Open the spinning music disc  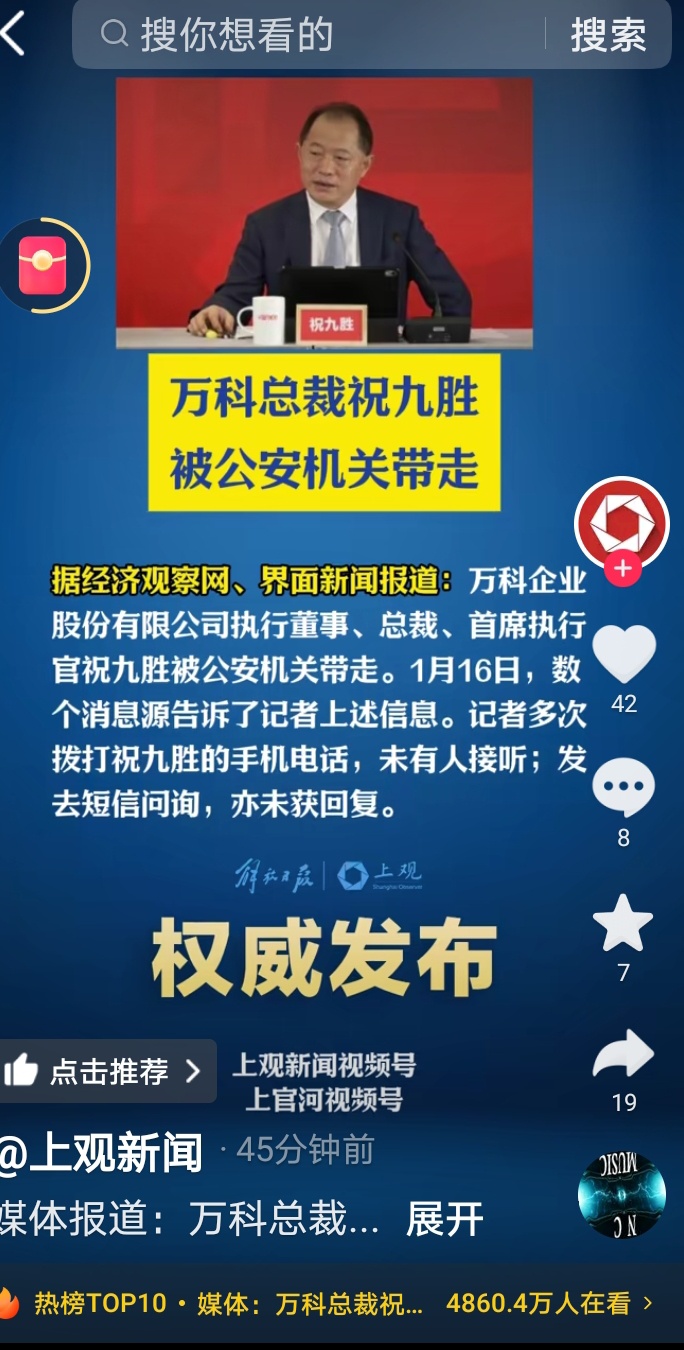[621, 1194]
